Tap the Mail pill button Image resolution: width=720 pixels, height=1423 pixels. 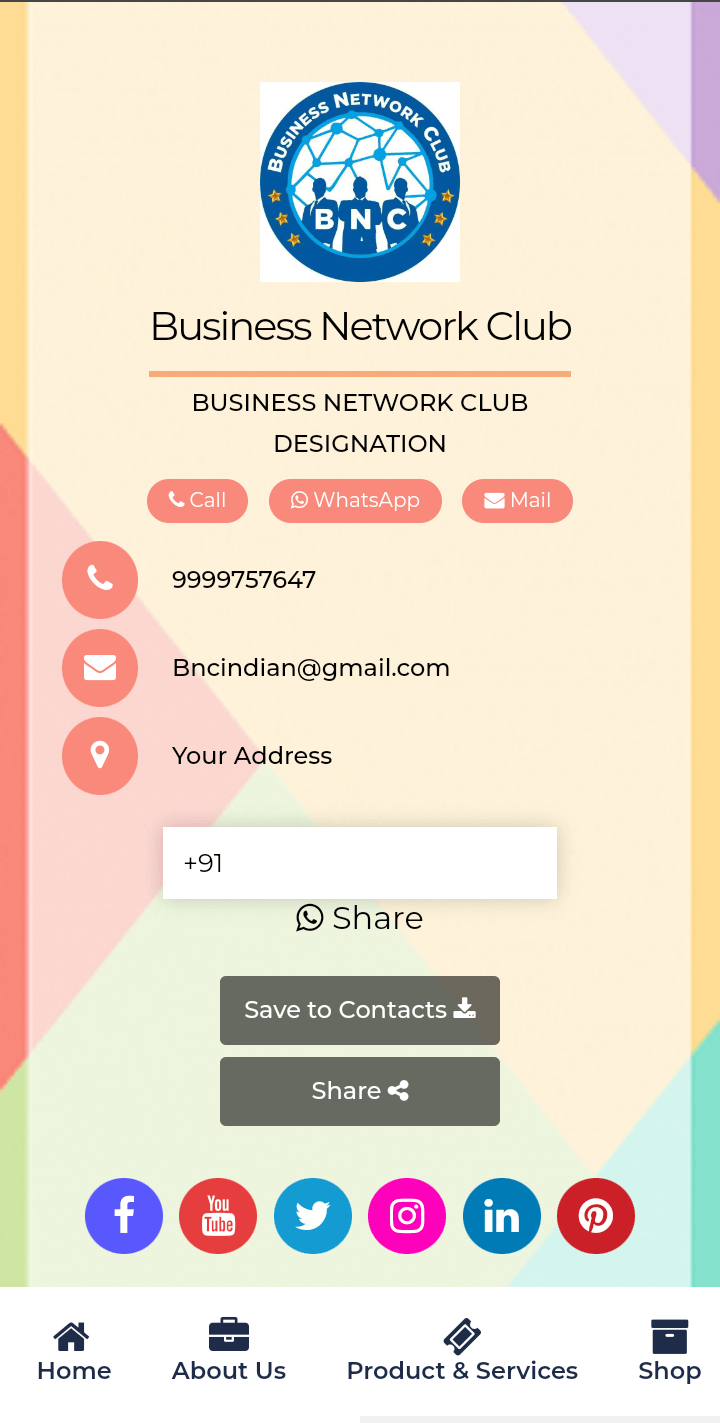coord(517,501)
